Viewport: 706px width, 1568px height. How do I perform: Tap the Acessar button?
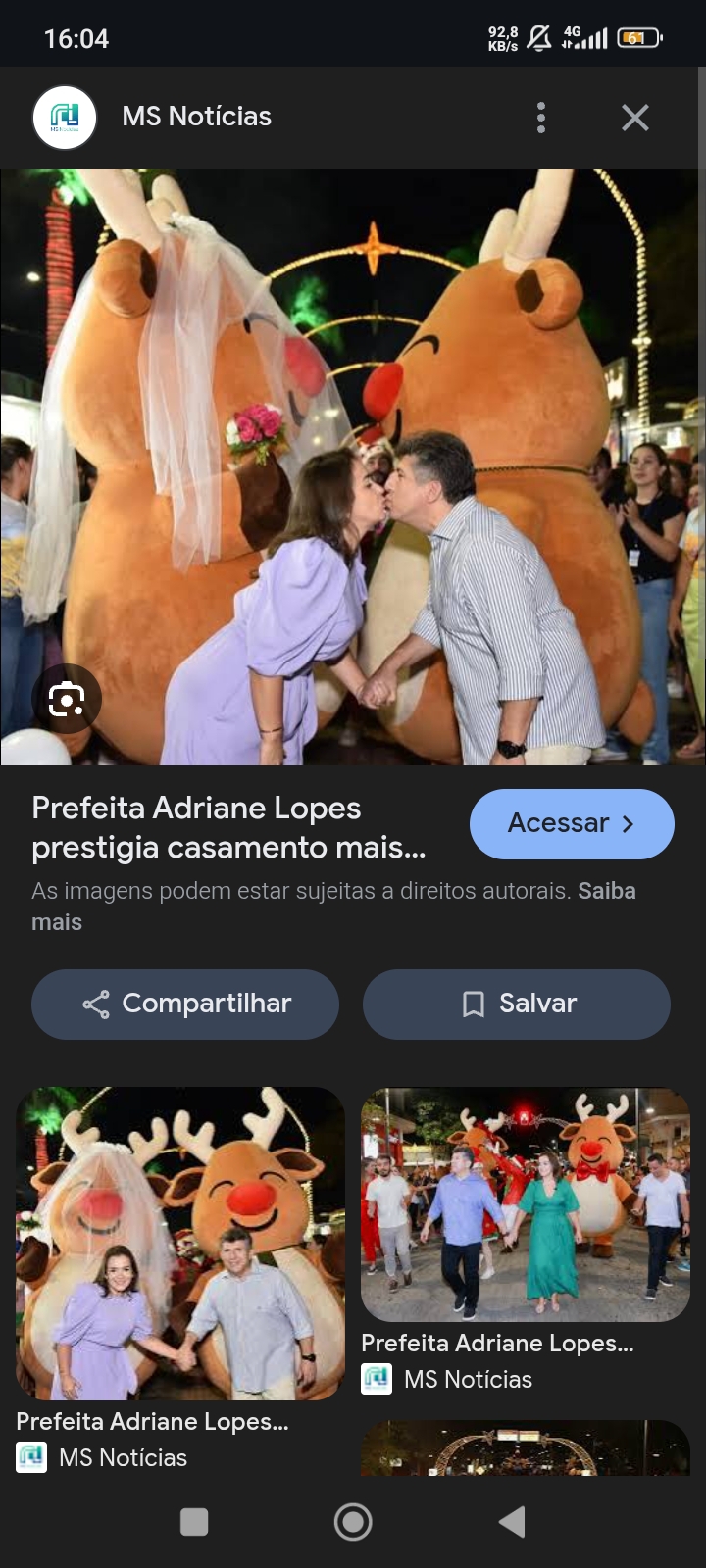[572, 823]
